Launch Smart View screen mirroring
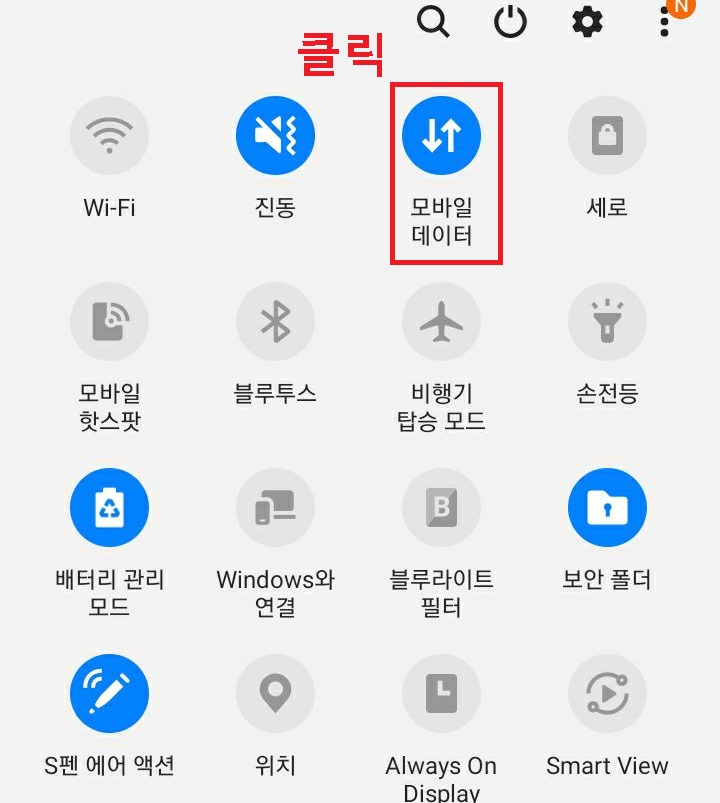This screenshot has height=803, width=720. click(608, 692)
